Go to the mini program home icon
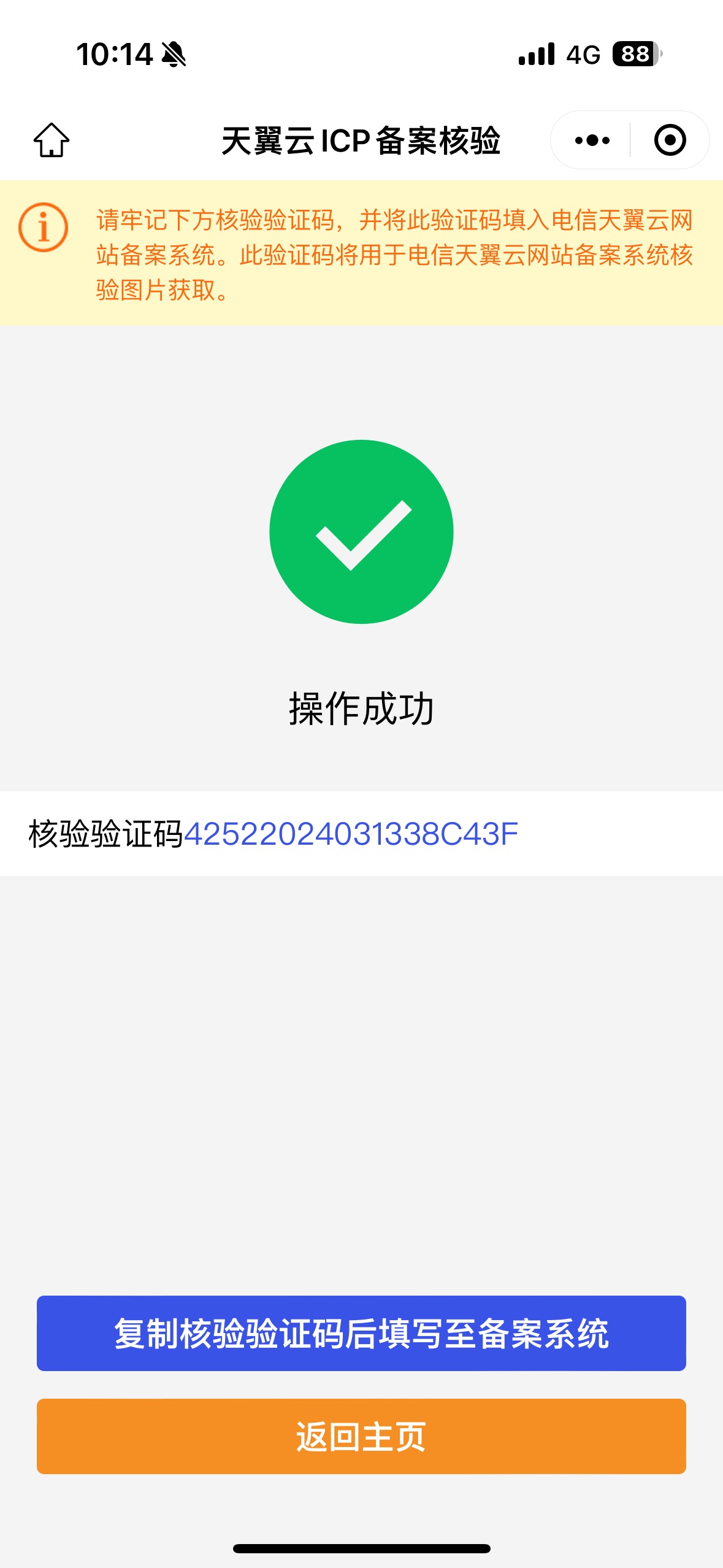 (52, 140)
